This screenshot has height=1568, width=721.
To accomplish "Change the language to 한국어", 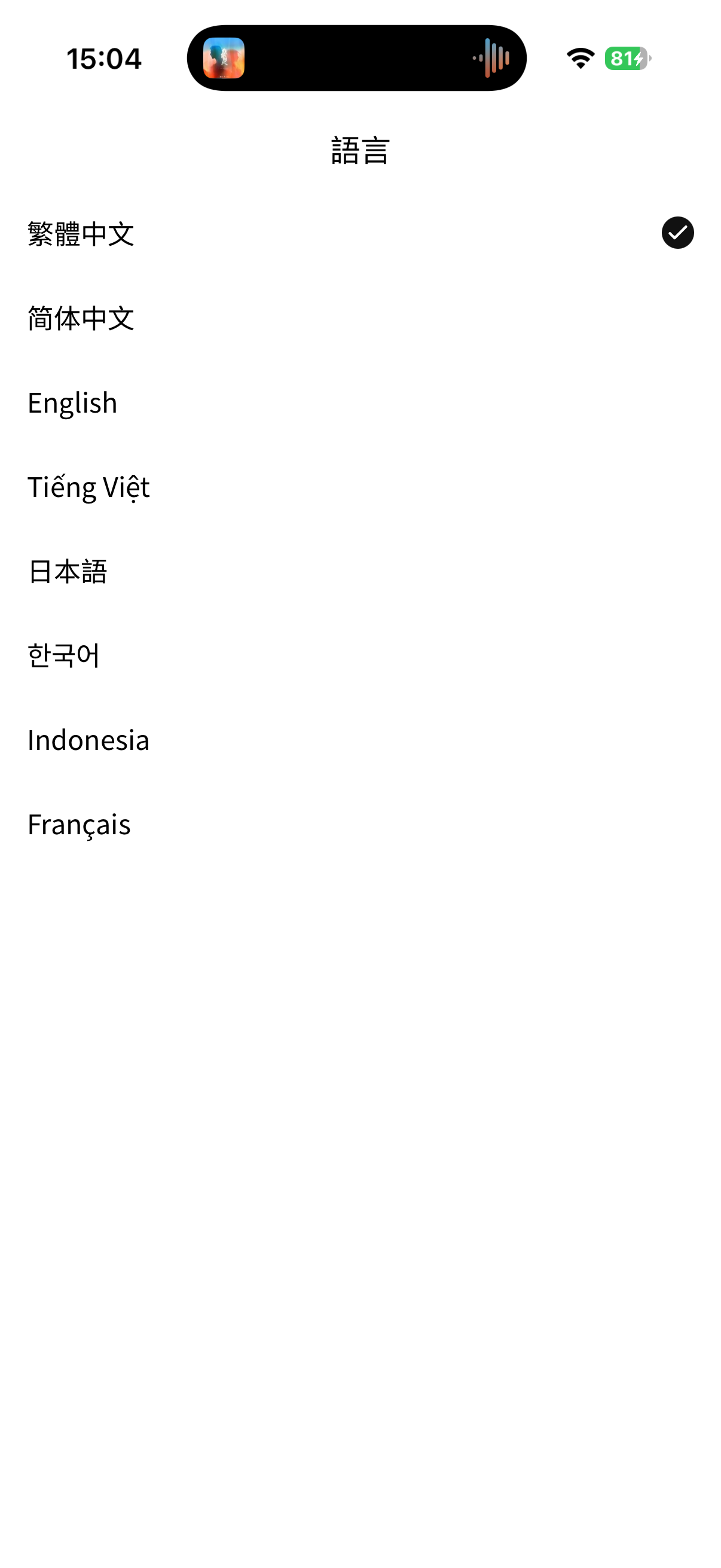I will [64, 656].
